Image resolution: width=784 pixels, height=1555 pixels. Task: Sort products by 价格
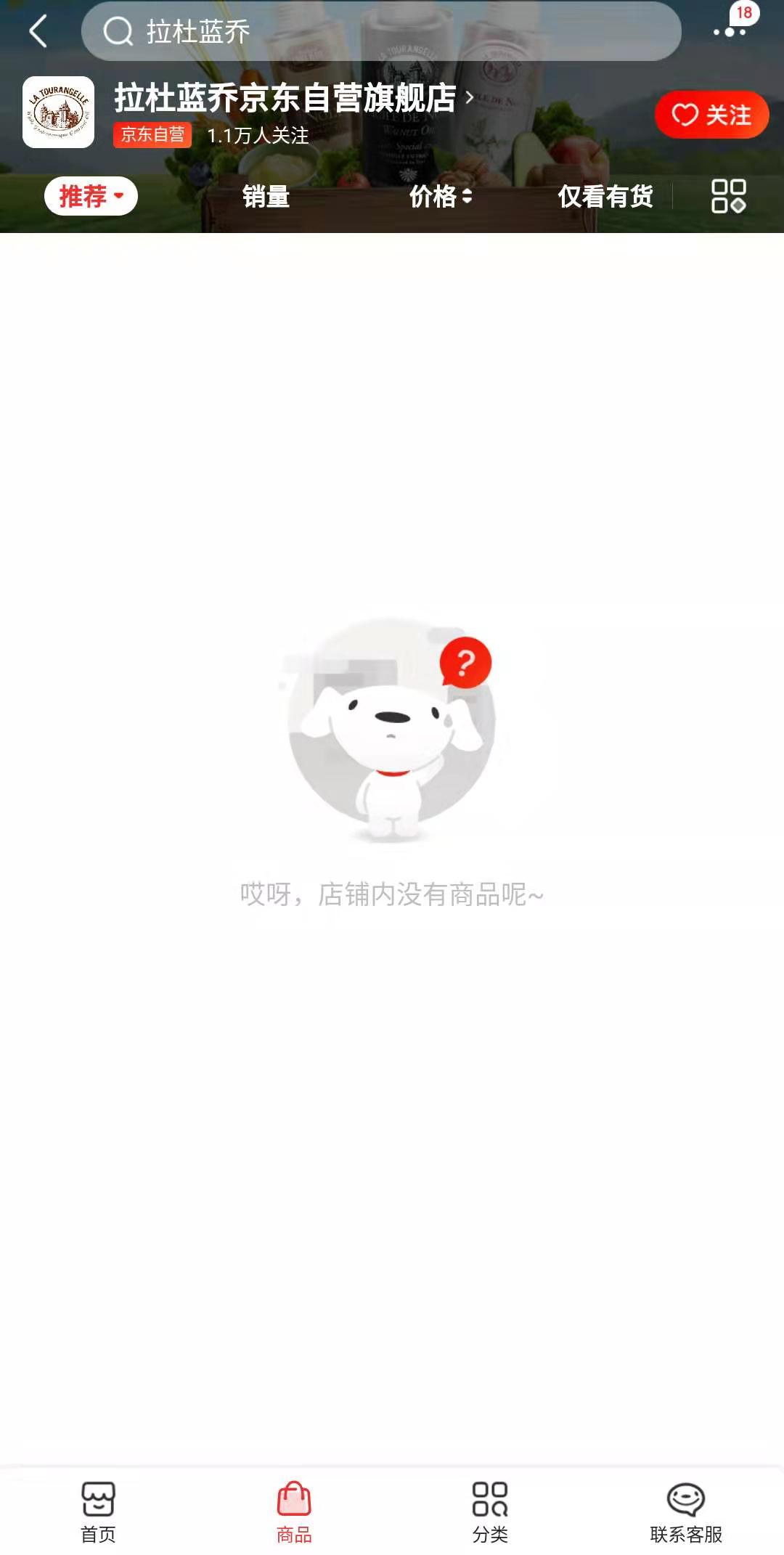click(440, 196)
